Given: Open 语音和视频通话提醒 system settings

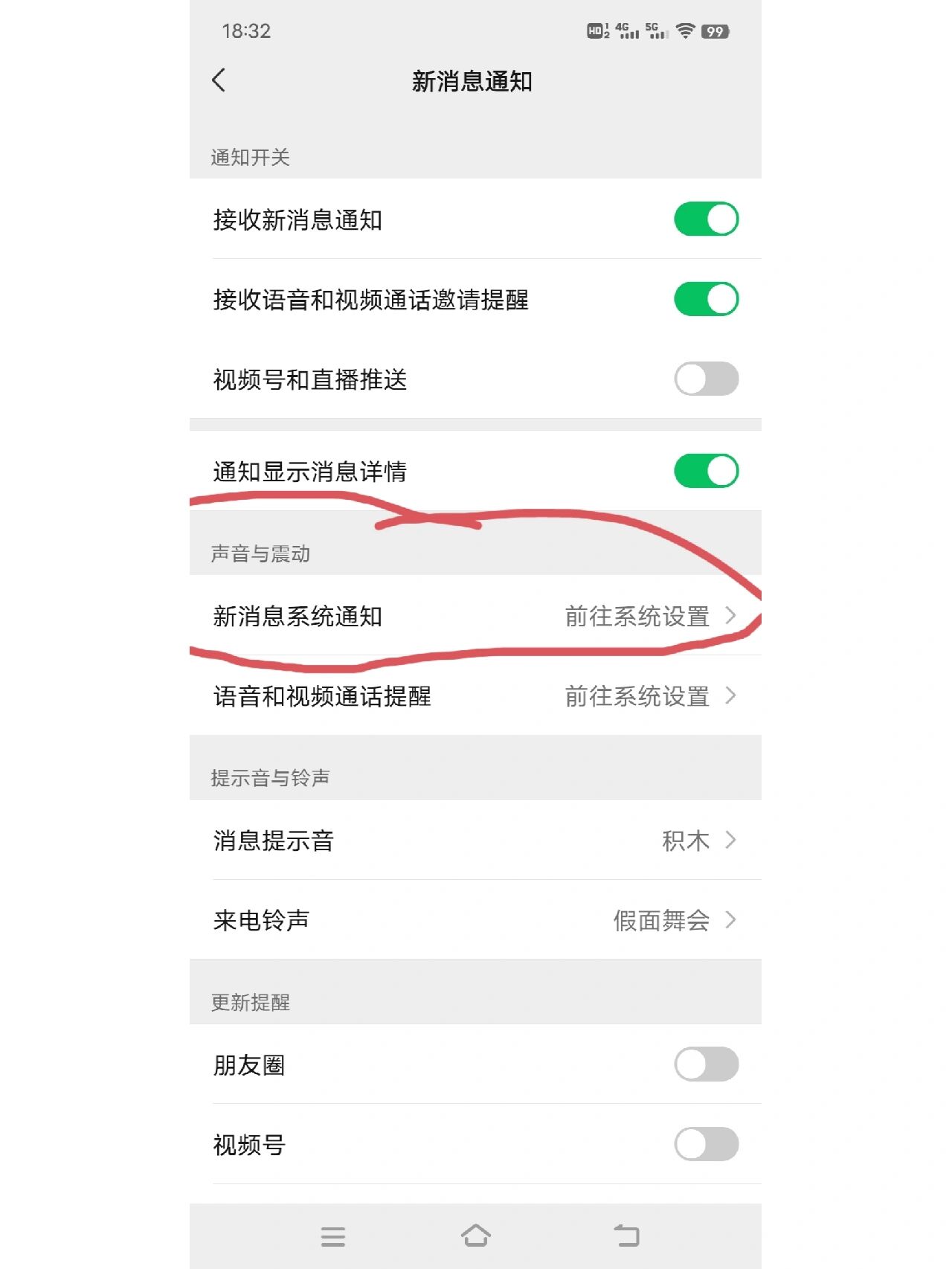Looking at the screenshot, I should click(x=476, y=696).
